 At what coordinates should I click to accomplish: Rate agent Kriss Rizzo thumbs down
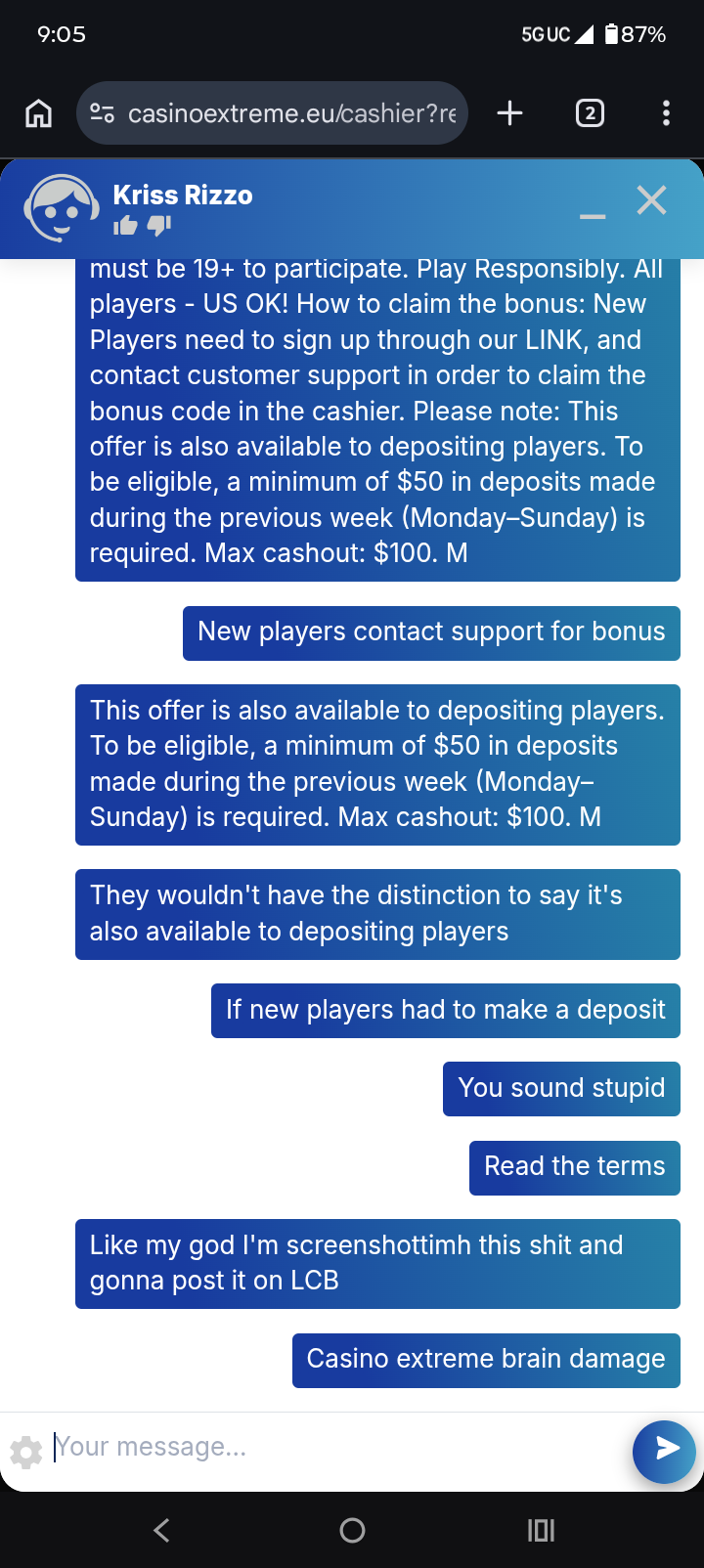click(158, 227)
